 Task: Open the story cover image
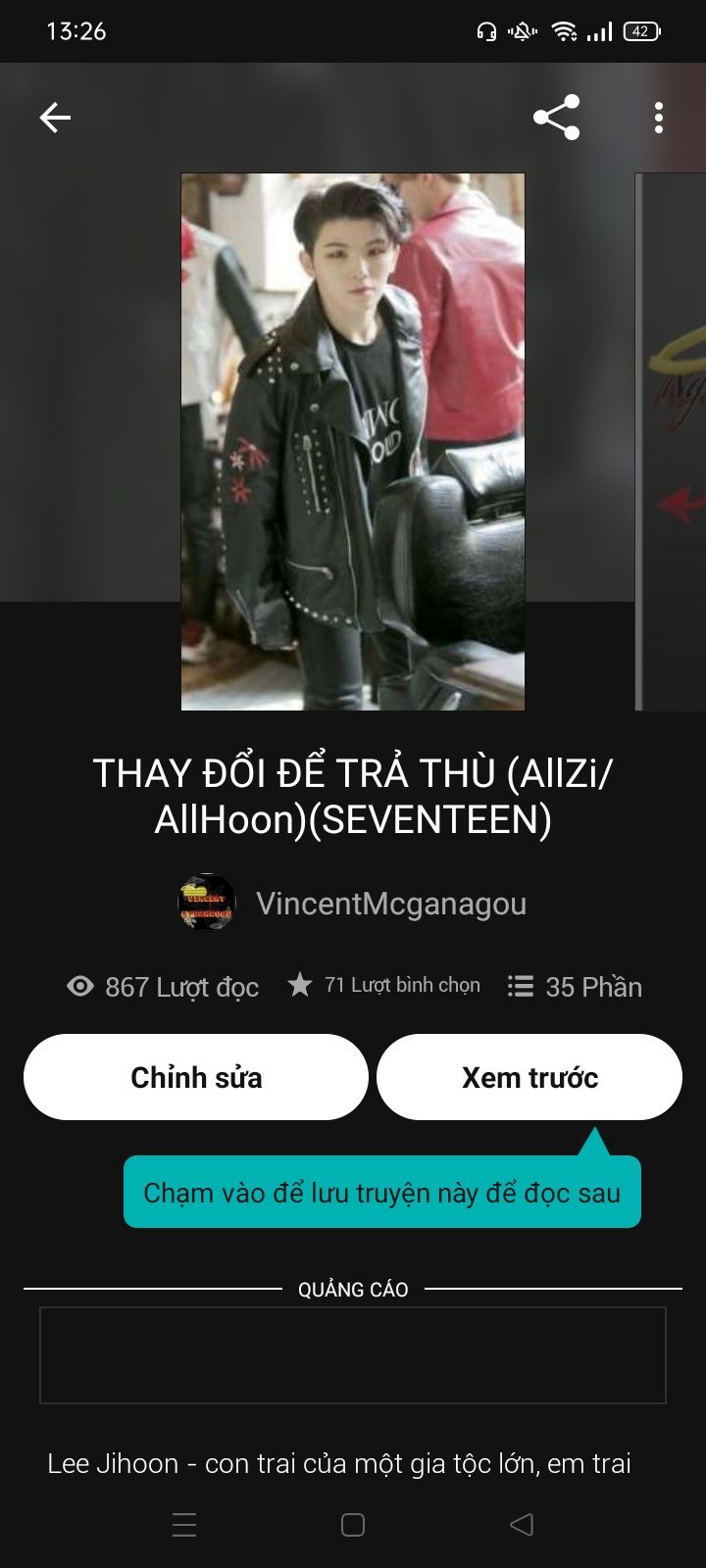tap(353, 441)
